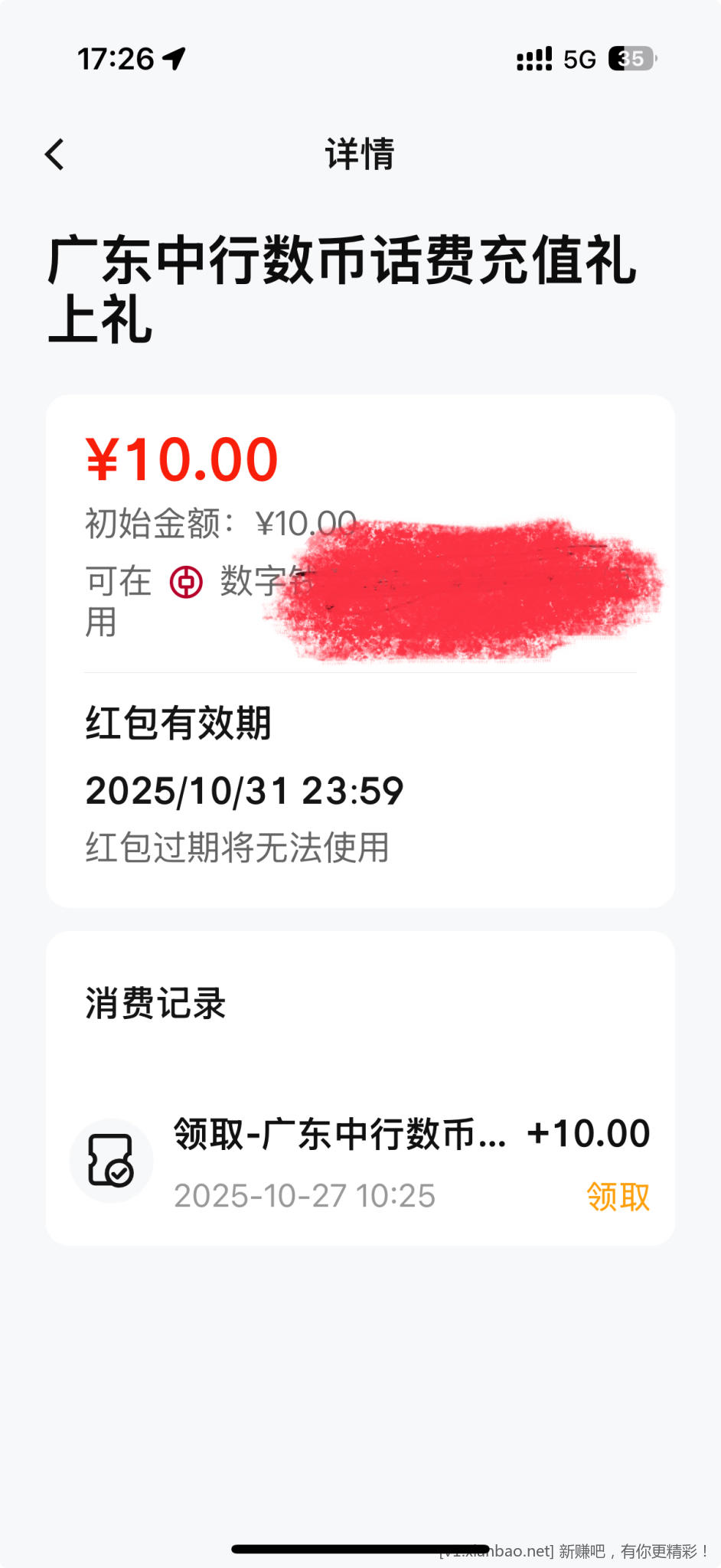Expand the 初始金额 detail row

pos(220,520)
